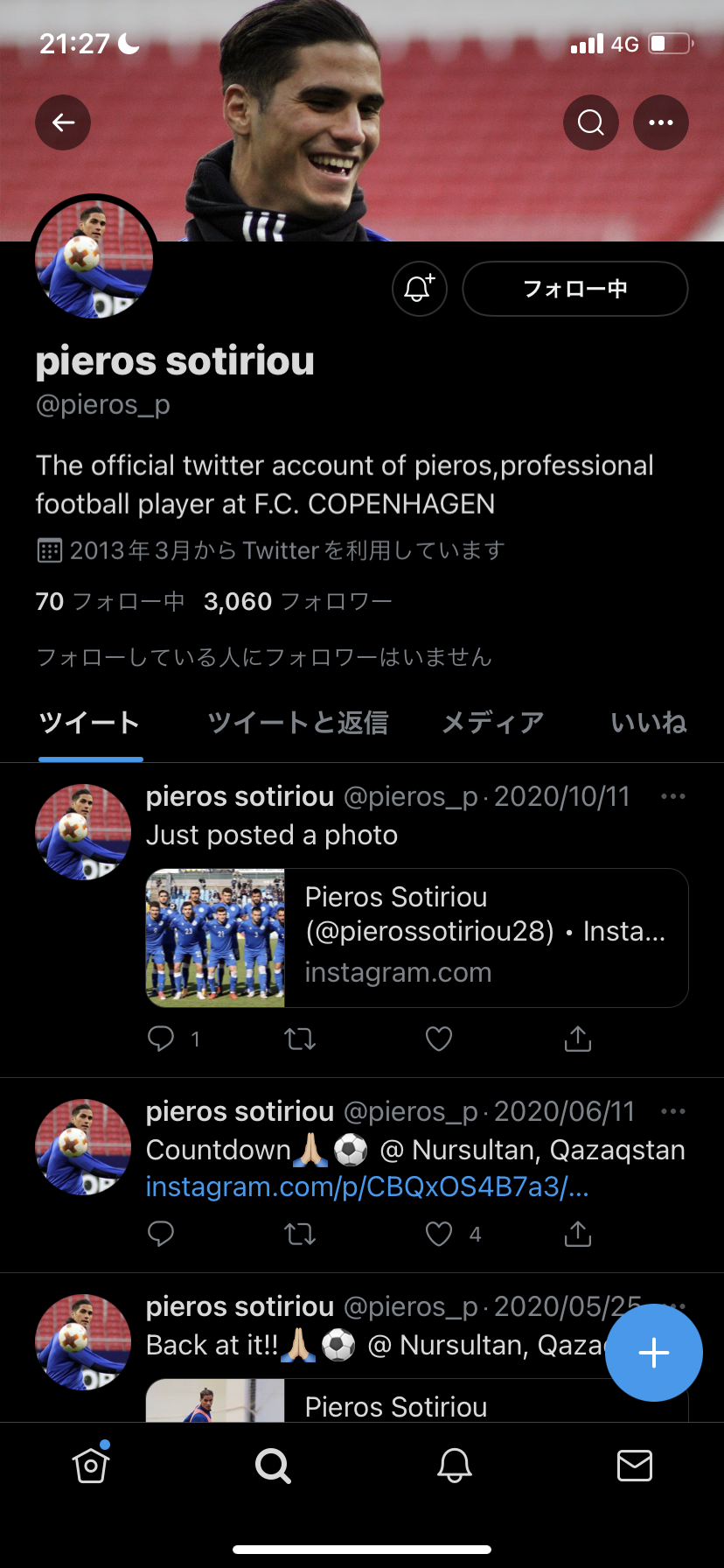Open notifications tab in bottom bar

point(455,1465)
